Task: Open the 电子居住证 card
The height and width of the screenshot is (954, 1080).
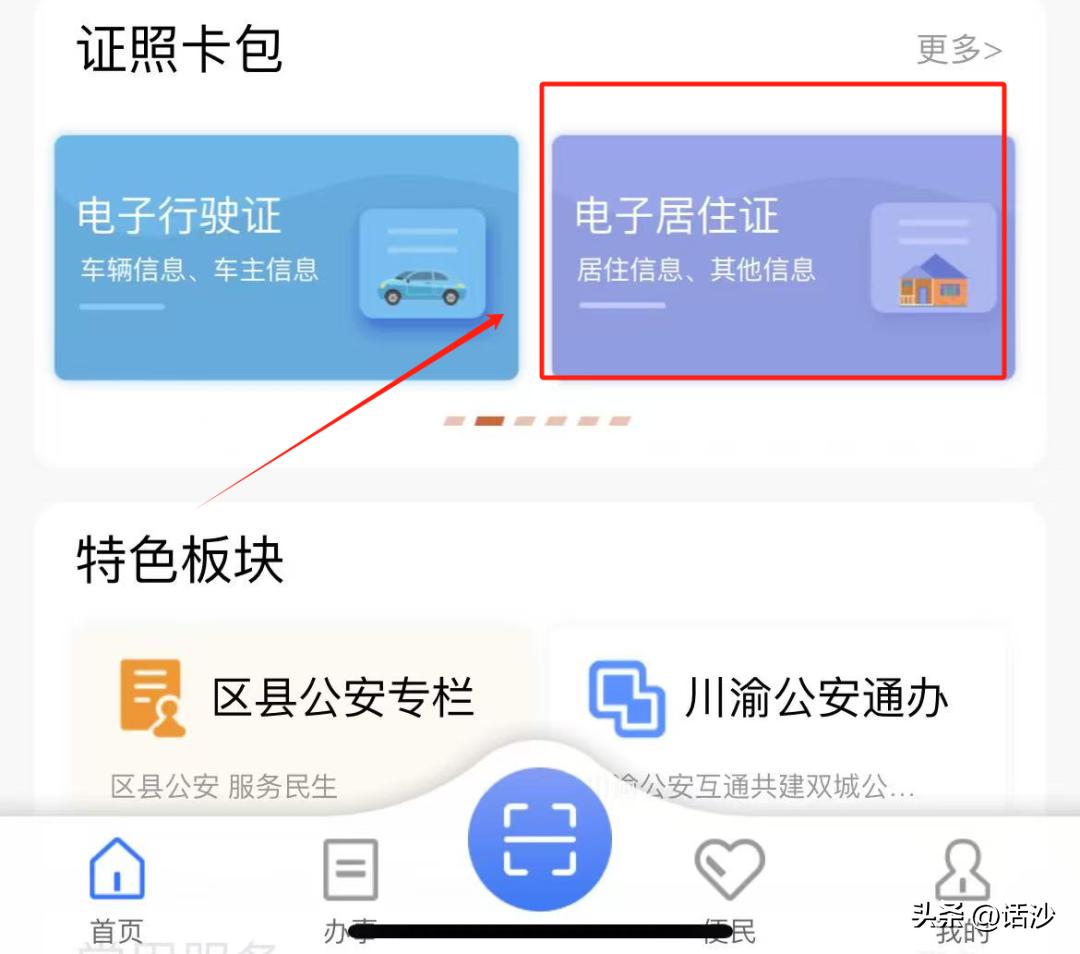Action: click(782, 258)
